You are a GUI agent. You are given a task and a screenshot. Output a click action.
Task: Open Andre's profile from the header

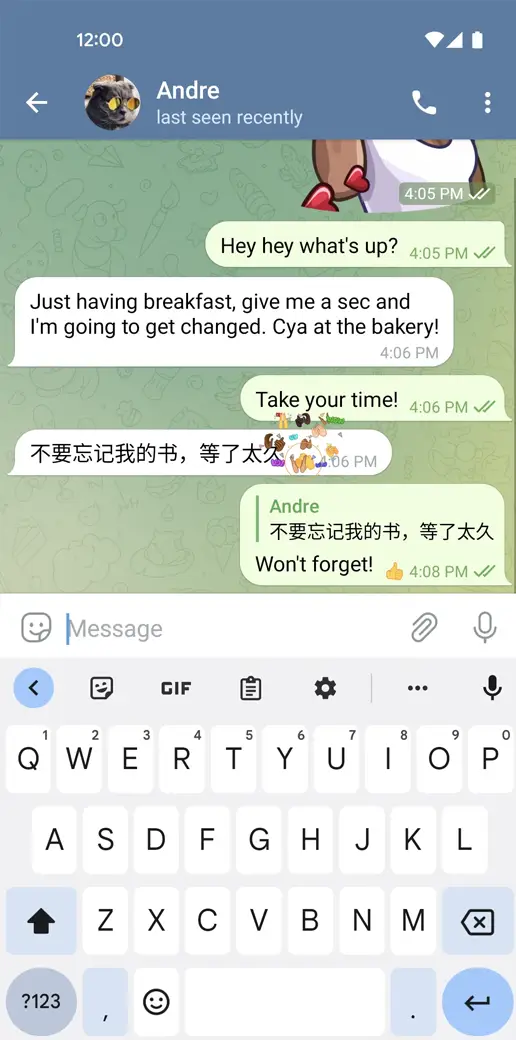pos(194,102)
